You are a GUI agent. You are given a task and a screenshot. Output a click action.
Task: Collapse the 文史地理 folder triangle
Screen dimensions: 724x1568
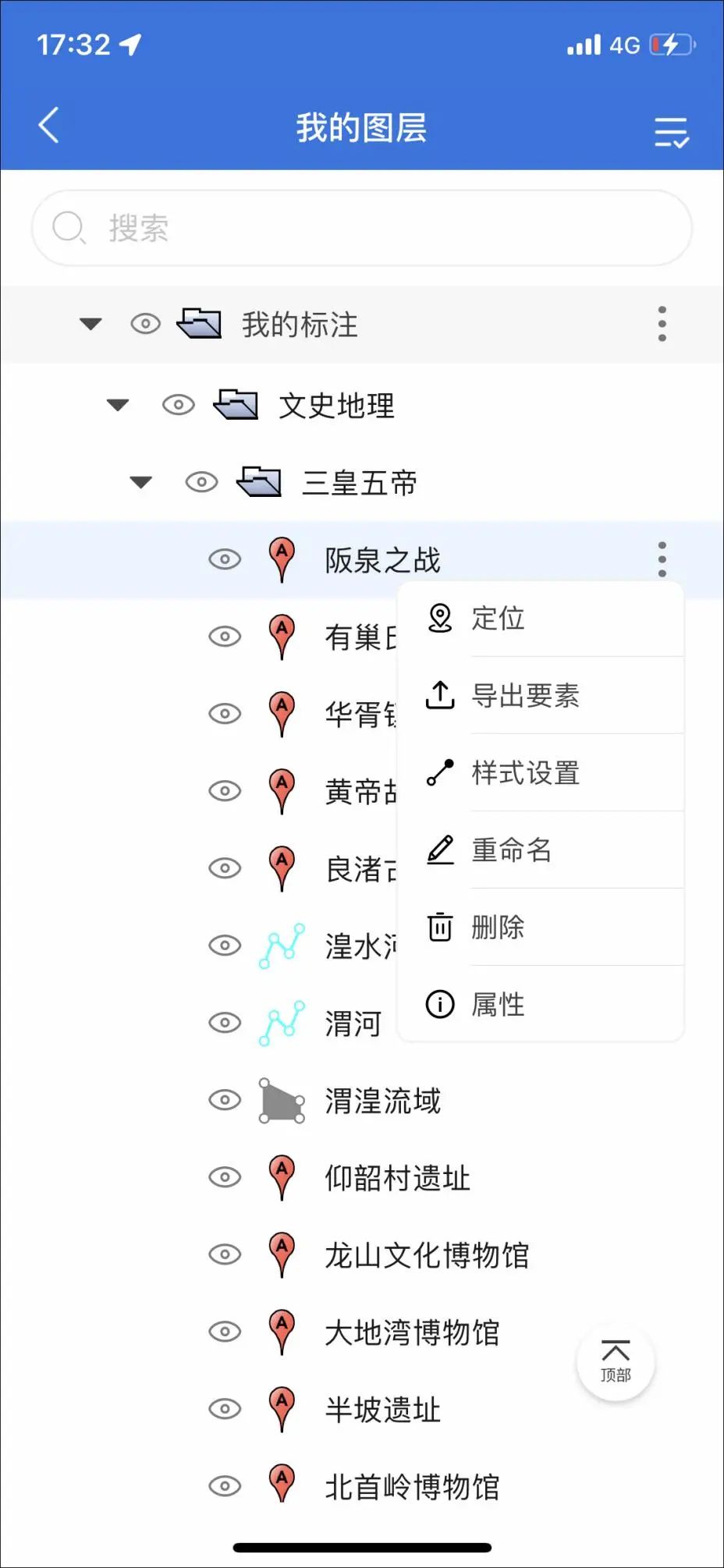click(x=116, y=405)
